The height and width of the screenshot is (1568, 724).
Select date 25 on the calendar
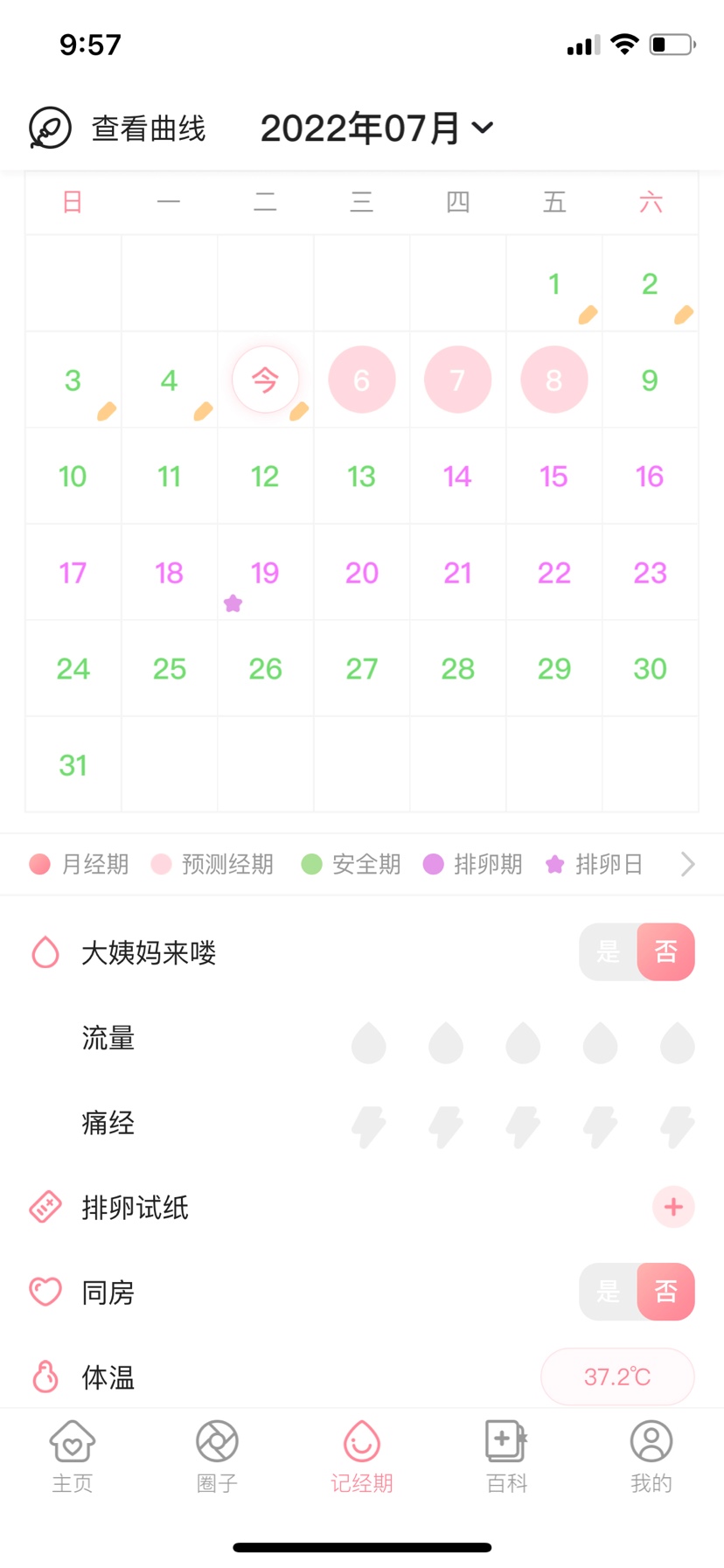tap(169, 669)
